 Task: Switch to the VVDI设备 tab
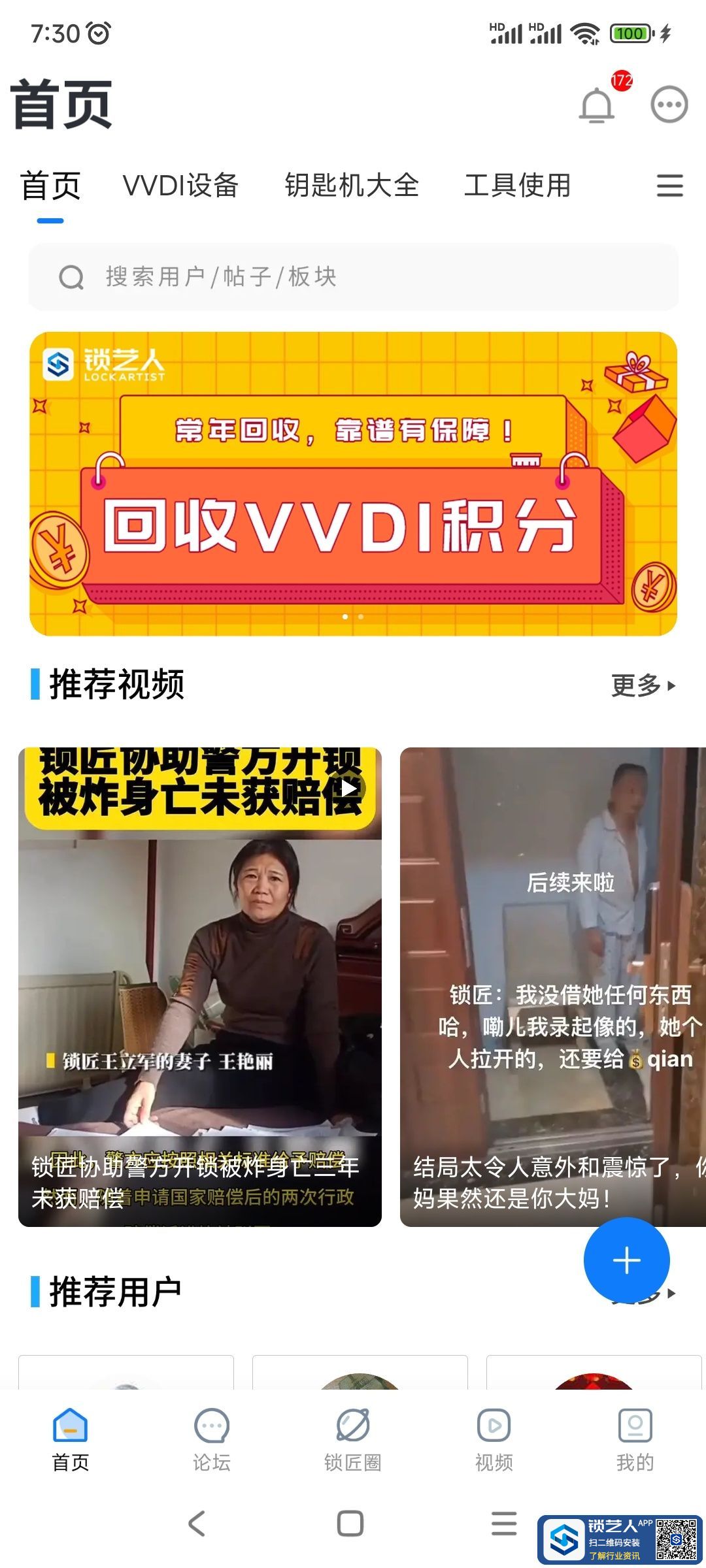(180, 186)
